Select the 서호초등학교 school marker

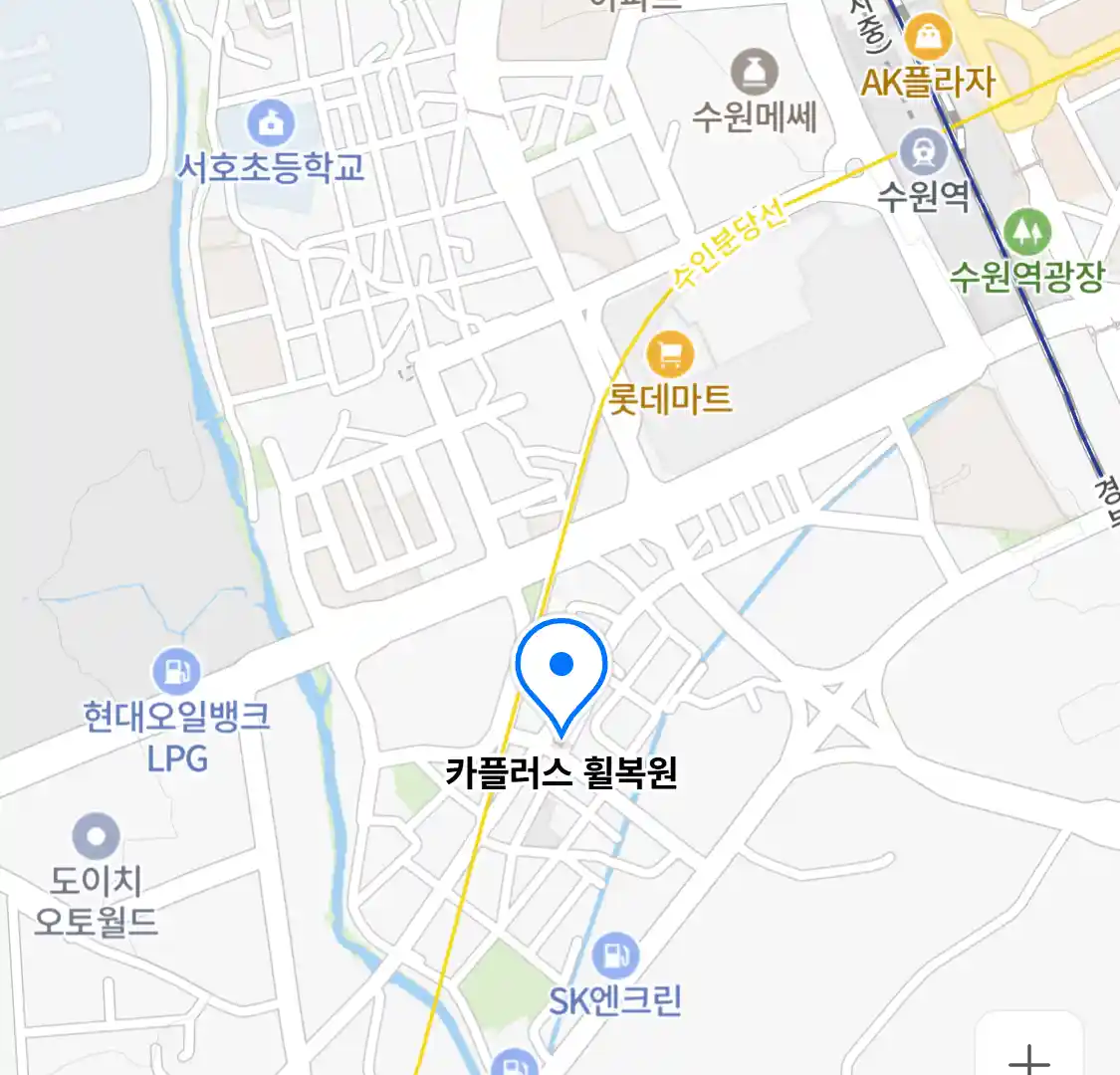point(270,124)
